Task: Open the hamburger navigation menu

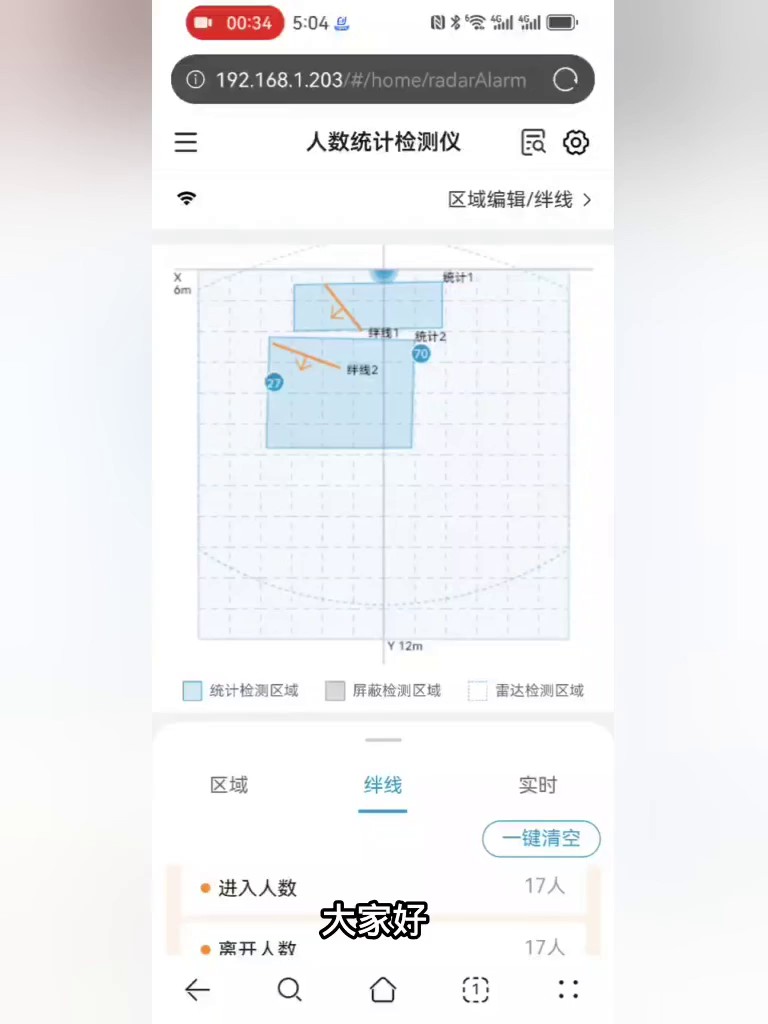Action: point(186,142)
